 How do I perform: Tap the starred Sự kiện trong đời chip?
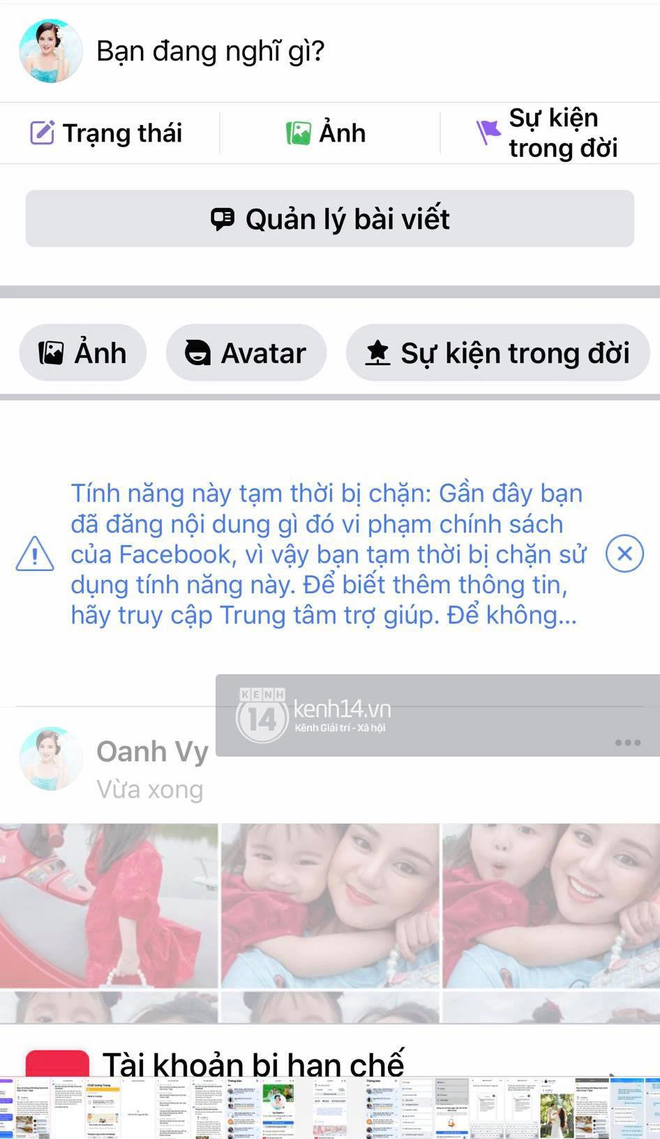click(x=497, y=353)
